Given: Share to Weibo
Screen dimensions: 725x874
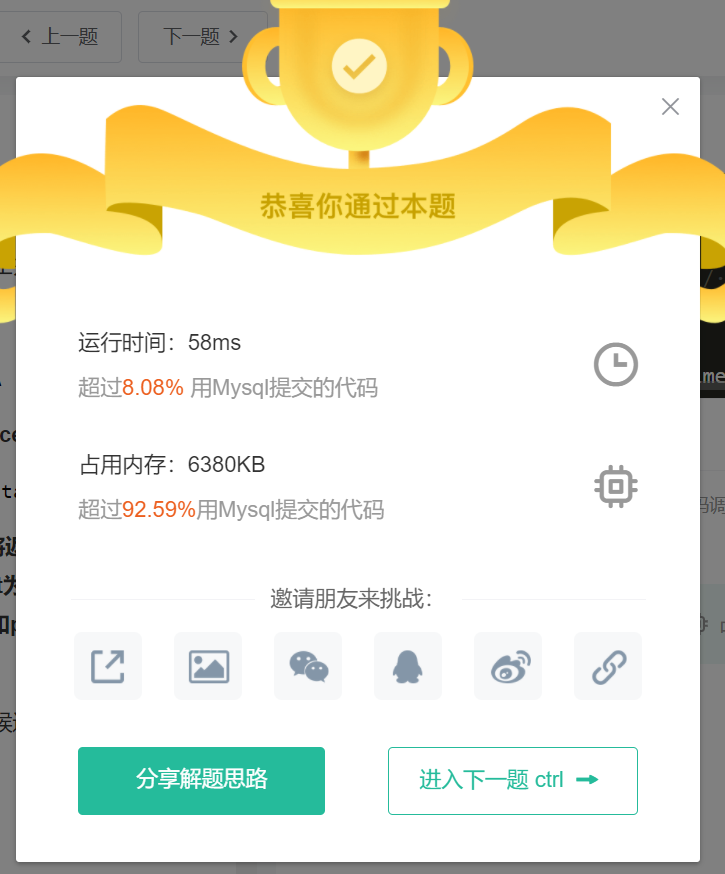Looking at the screenshot, I should click(x=508, y=666).
